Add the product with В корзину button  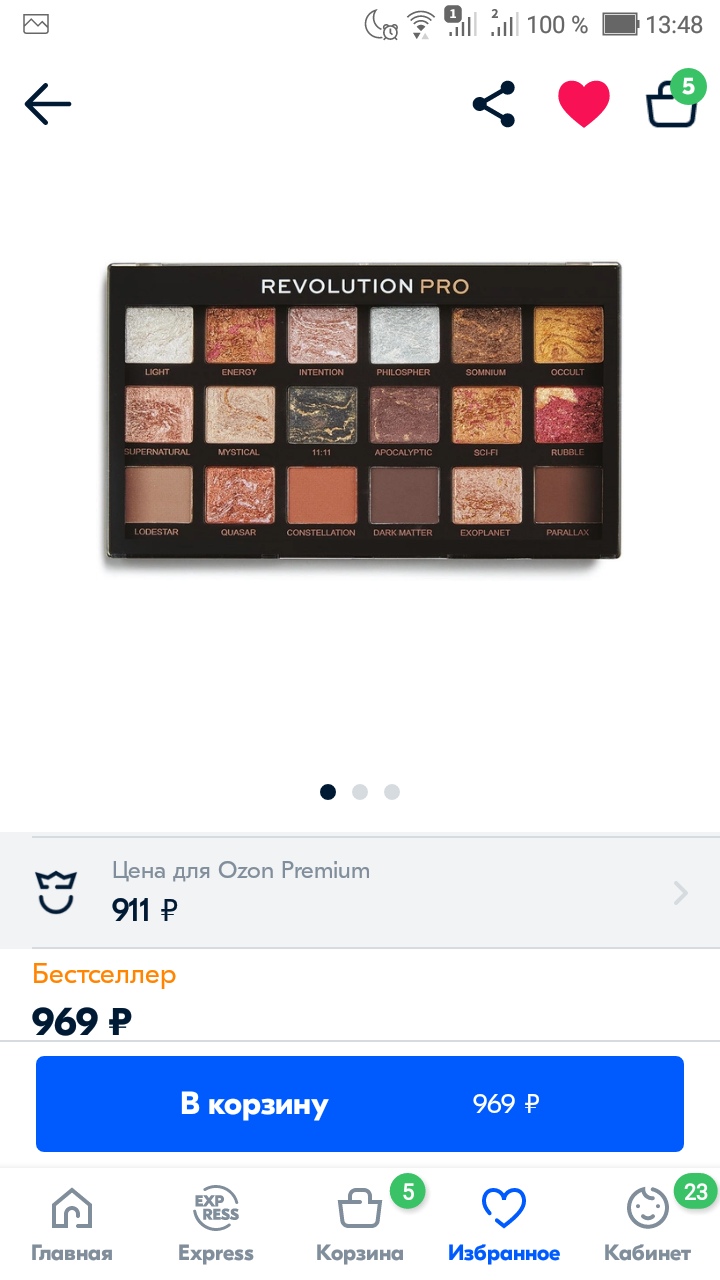[360, 1104]
